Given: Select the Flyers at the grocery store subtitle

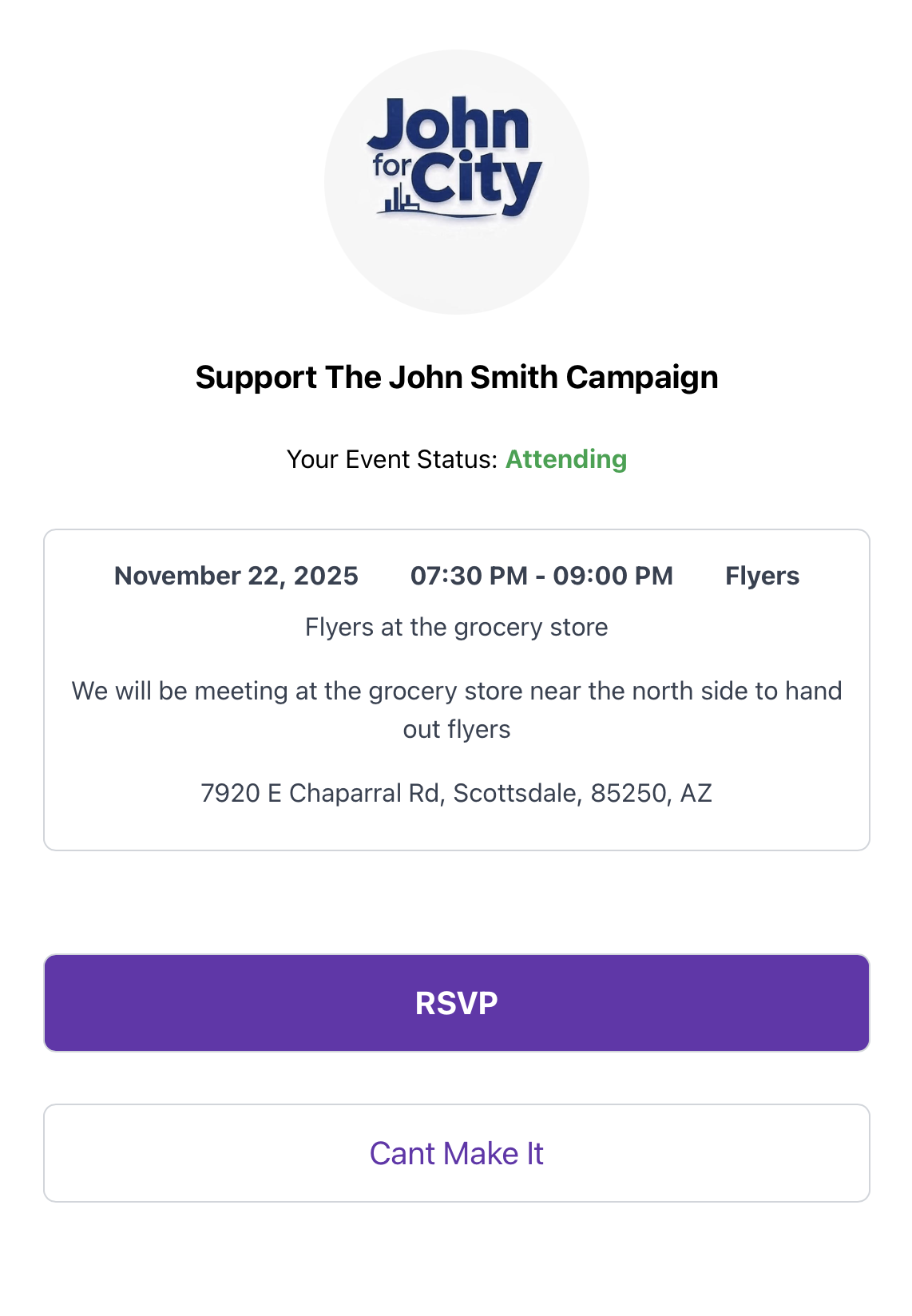Looking at the screenshot, I should point(455,627).
